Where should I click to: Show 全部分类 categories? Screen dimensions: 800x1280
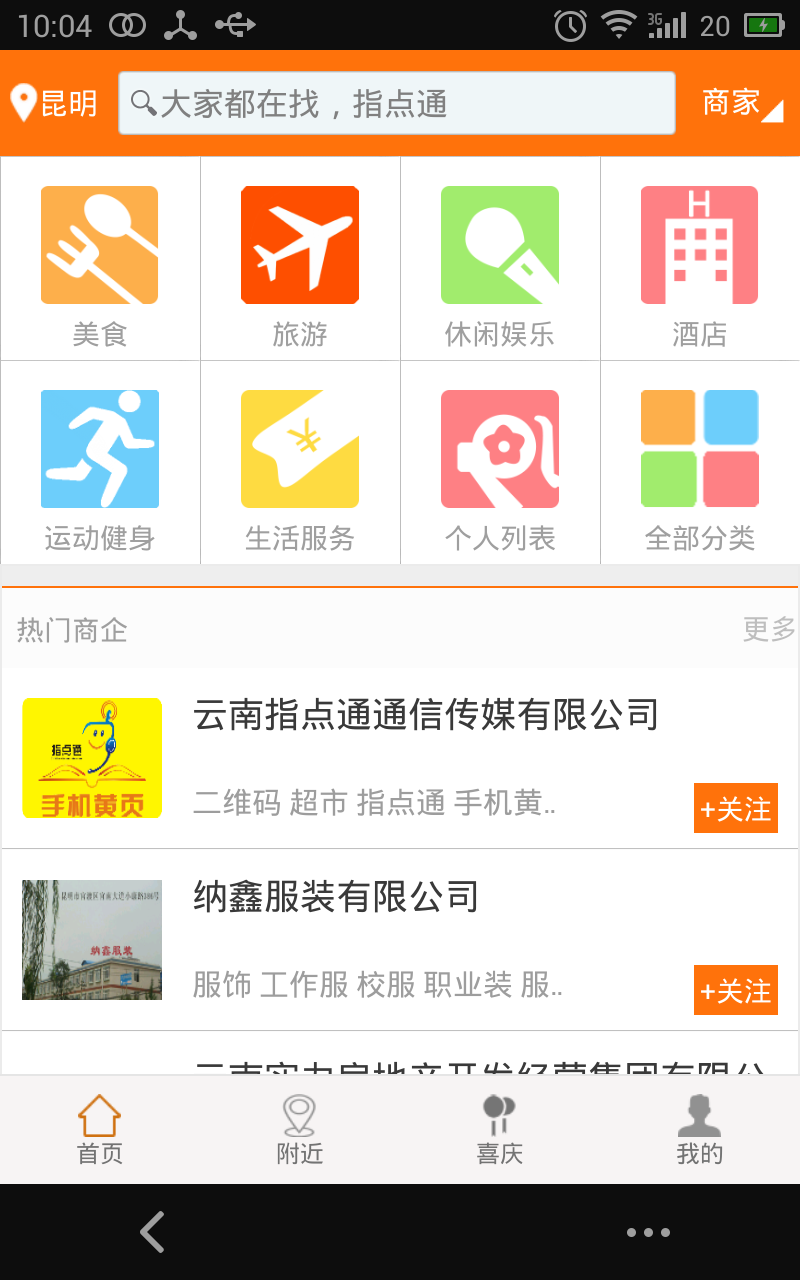(700, 464)
